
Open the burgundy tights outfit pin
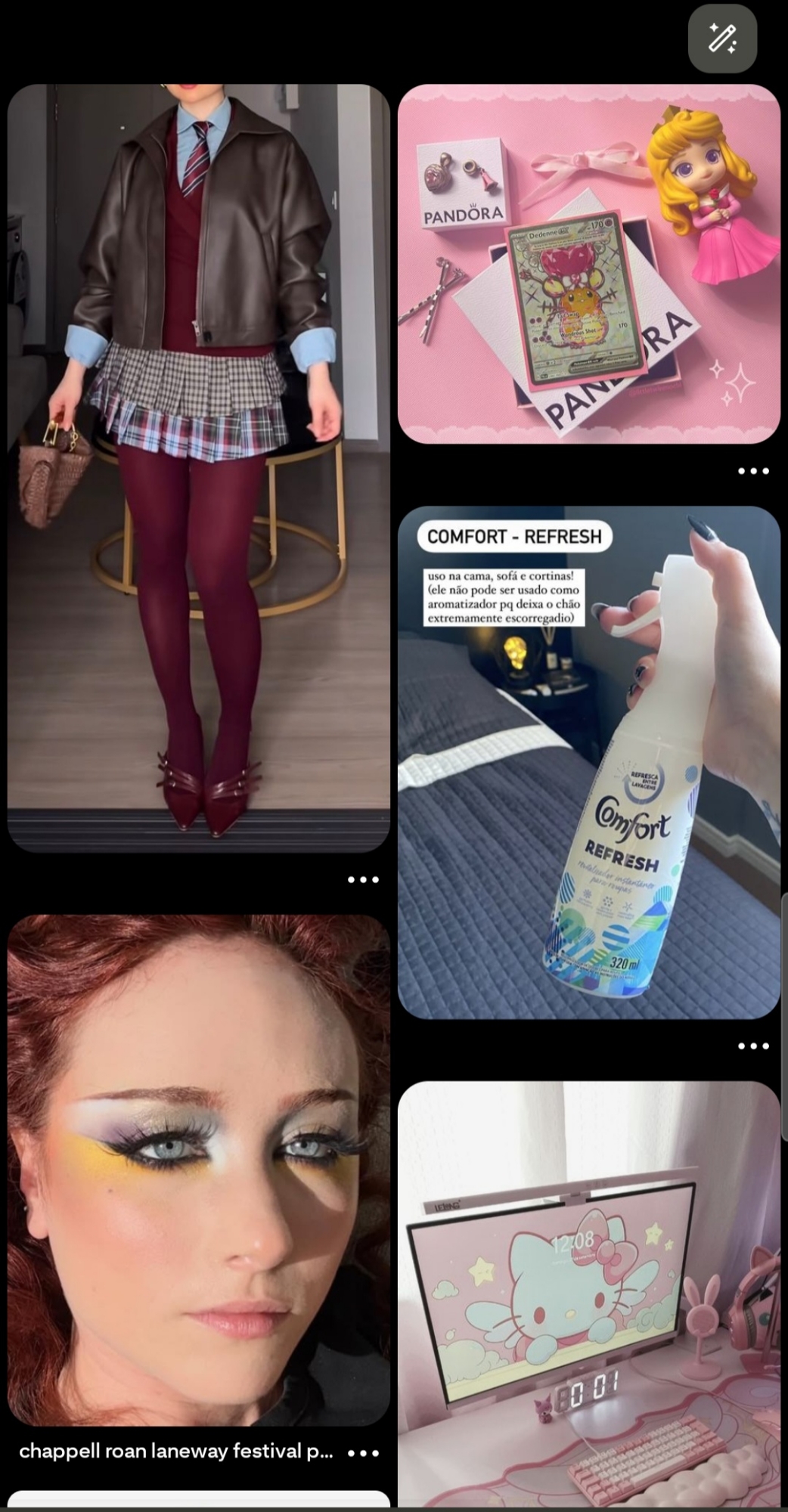click(198, 469)
